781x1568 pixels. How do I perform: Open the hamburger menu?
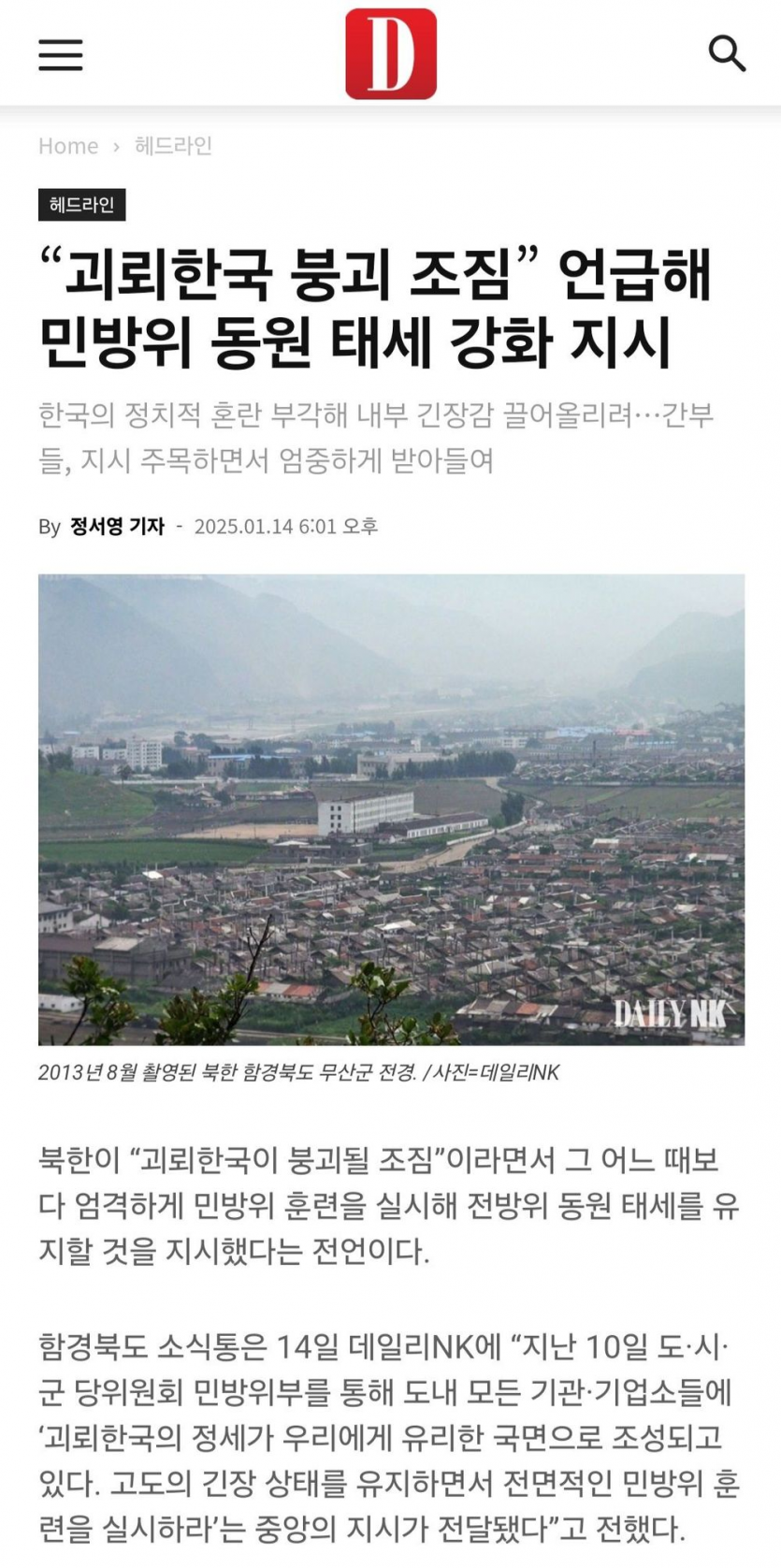61,54
